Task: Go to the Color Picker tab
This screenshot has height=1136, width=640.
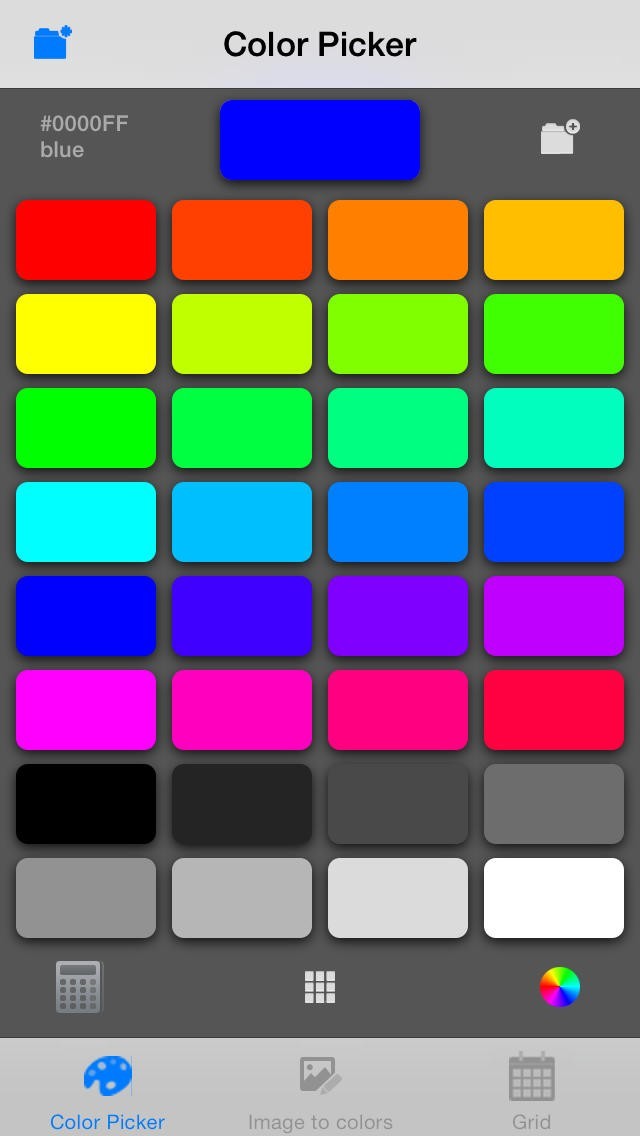Action: [107, 1092]
